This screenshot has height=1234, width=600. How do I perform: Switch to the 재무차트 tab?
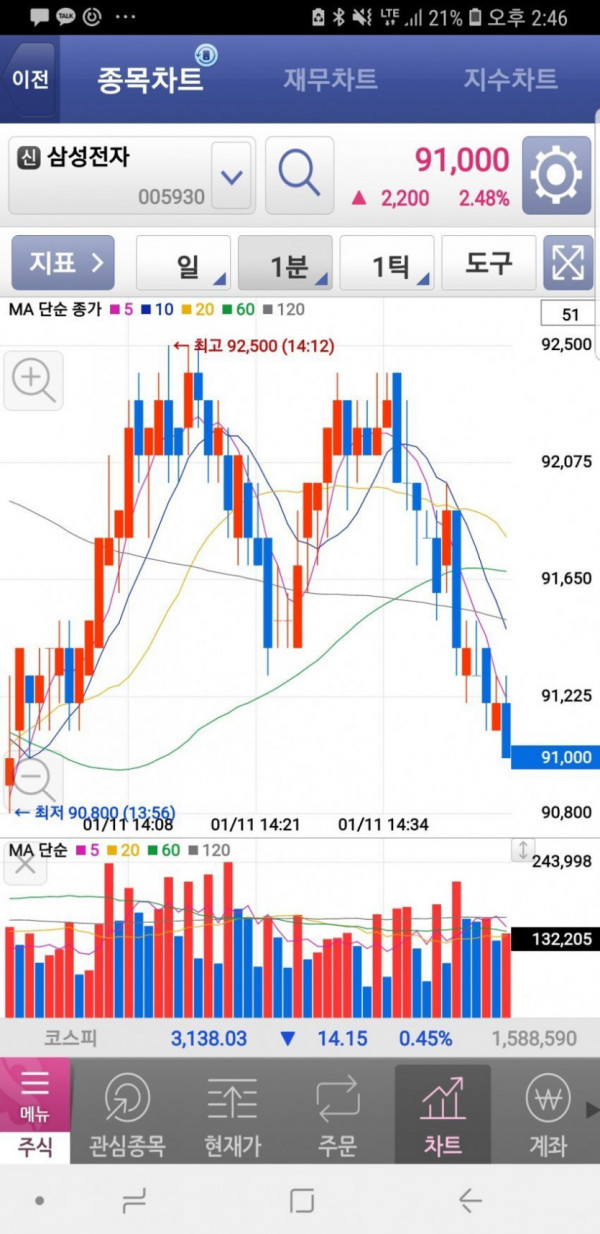(x=330, y=79)
